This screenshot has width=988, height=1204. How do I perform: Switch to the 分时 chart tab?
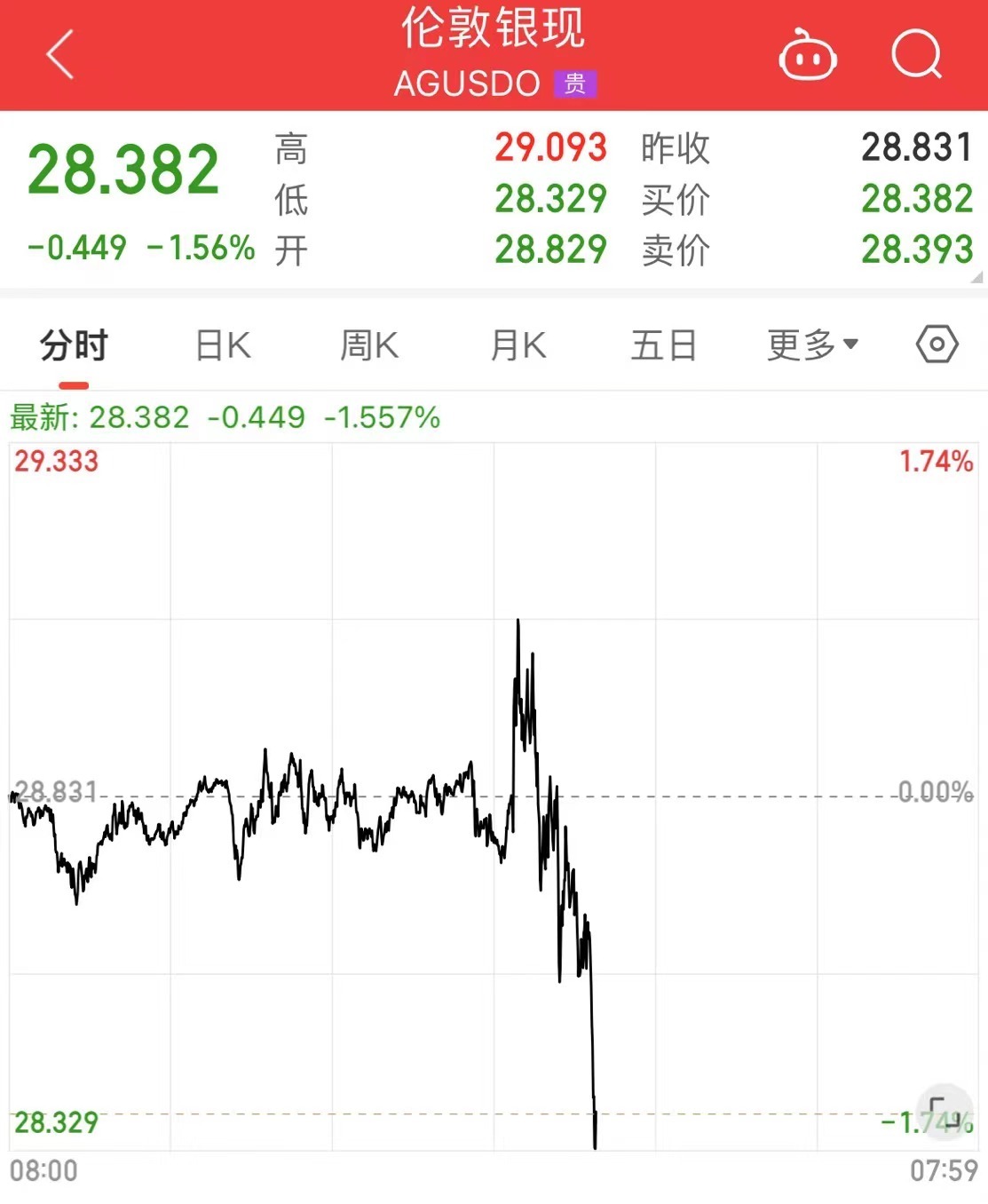click(x=74, y=345)
